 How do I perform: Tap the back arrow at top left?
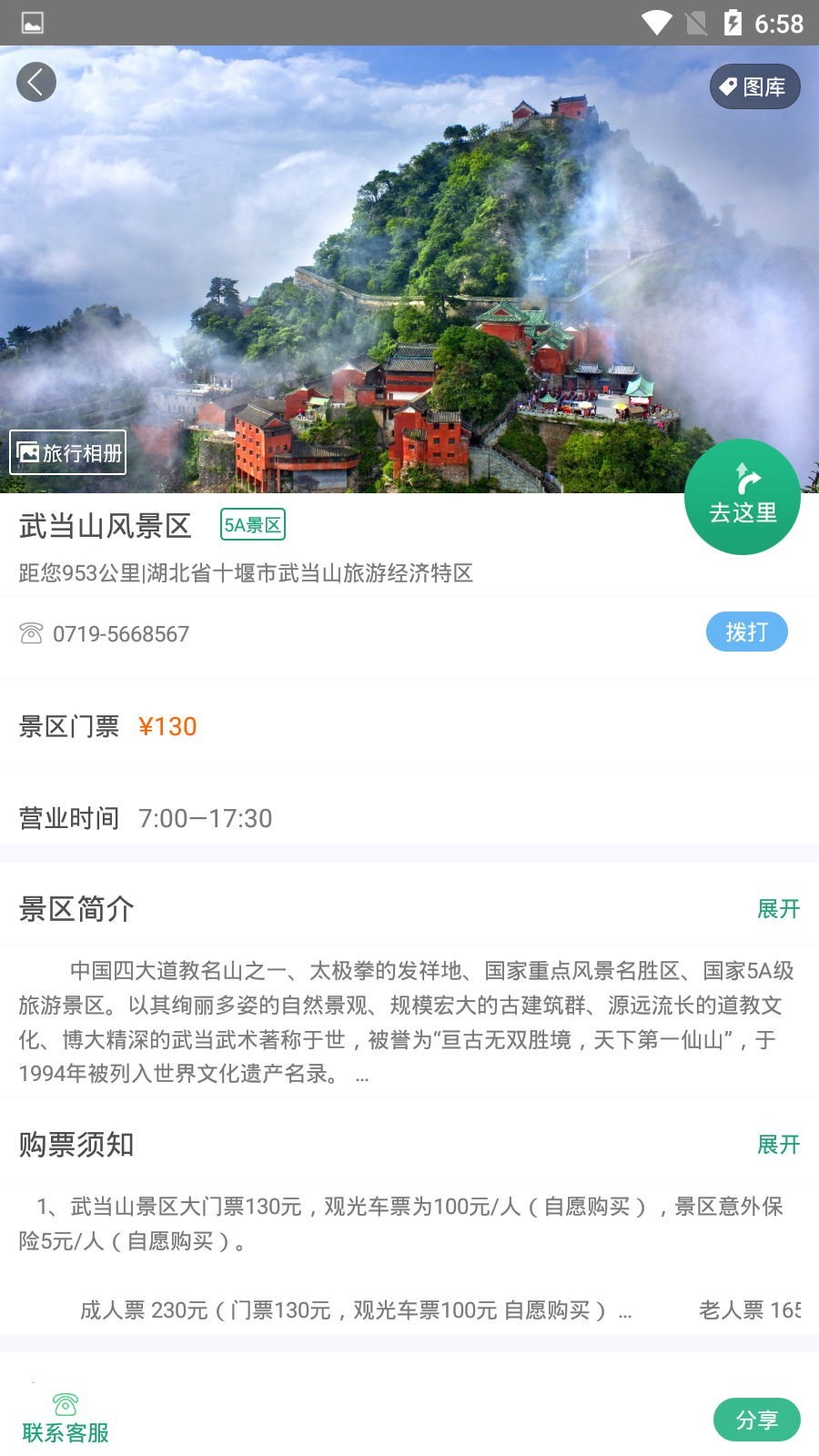(35, 81)
